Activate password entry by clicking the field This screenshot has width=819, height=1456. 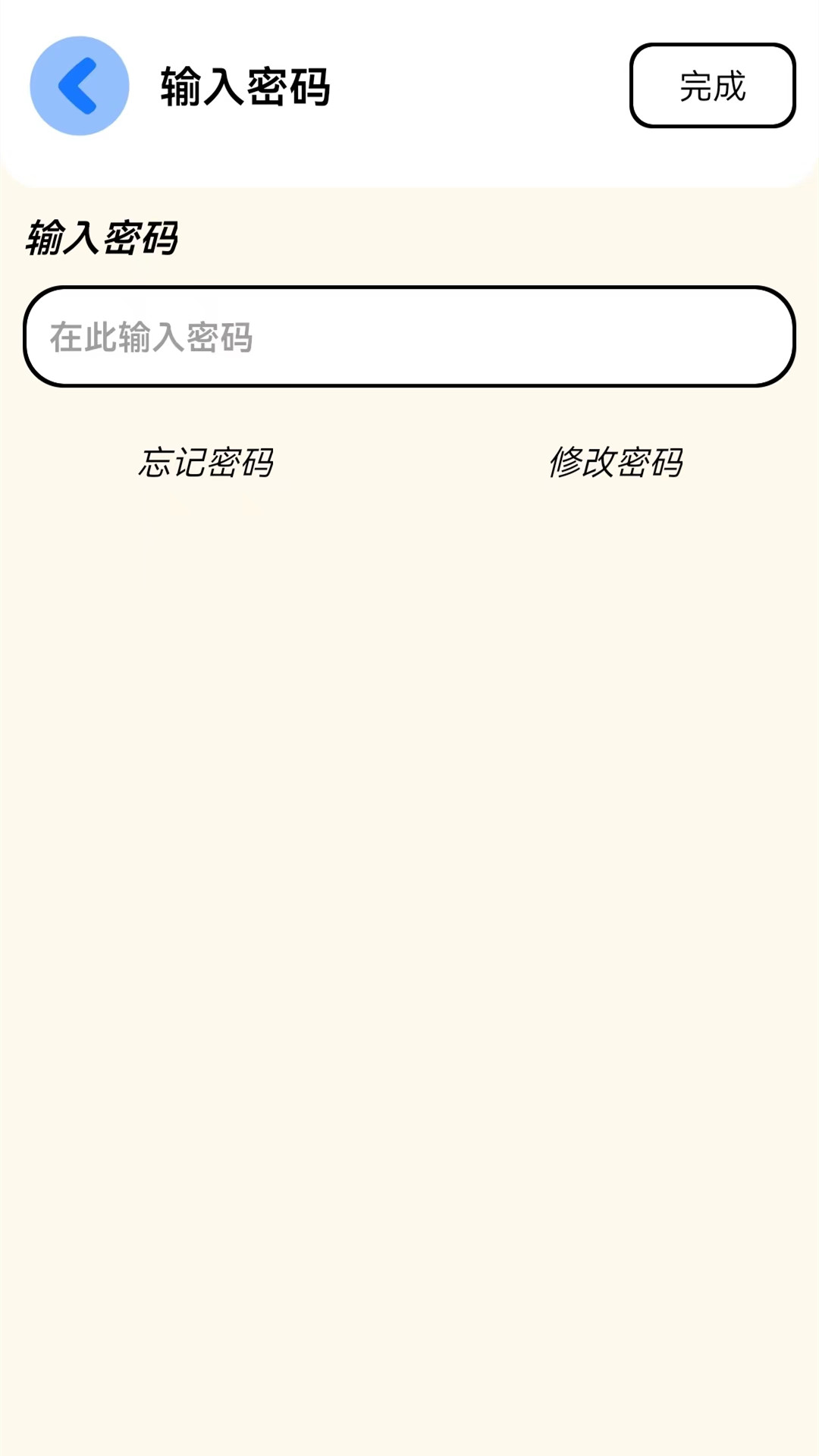(409, 336)
